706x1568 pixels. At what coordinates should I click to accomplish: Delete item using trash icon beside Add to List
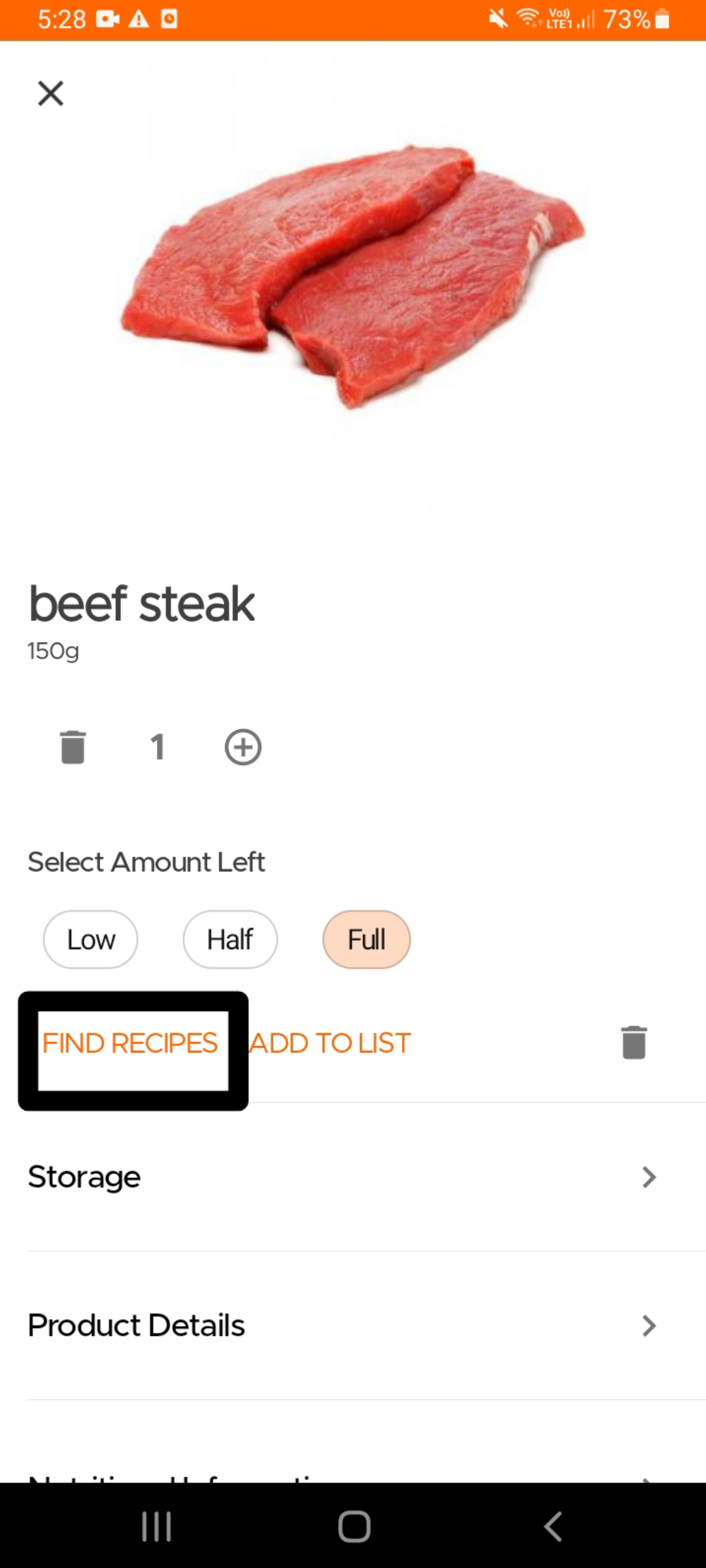click(634, 1043)
